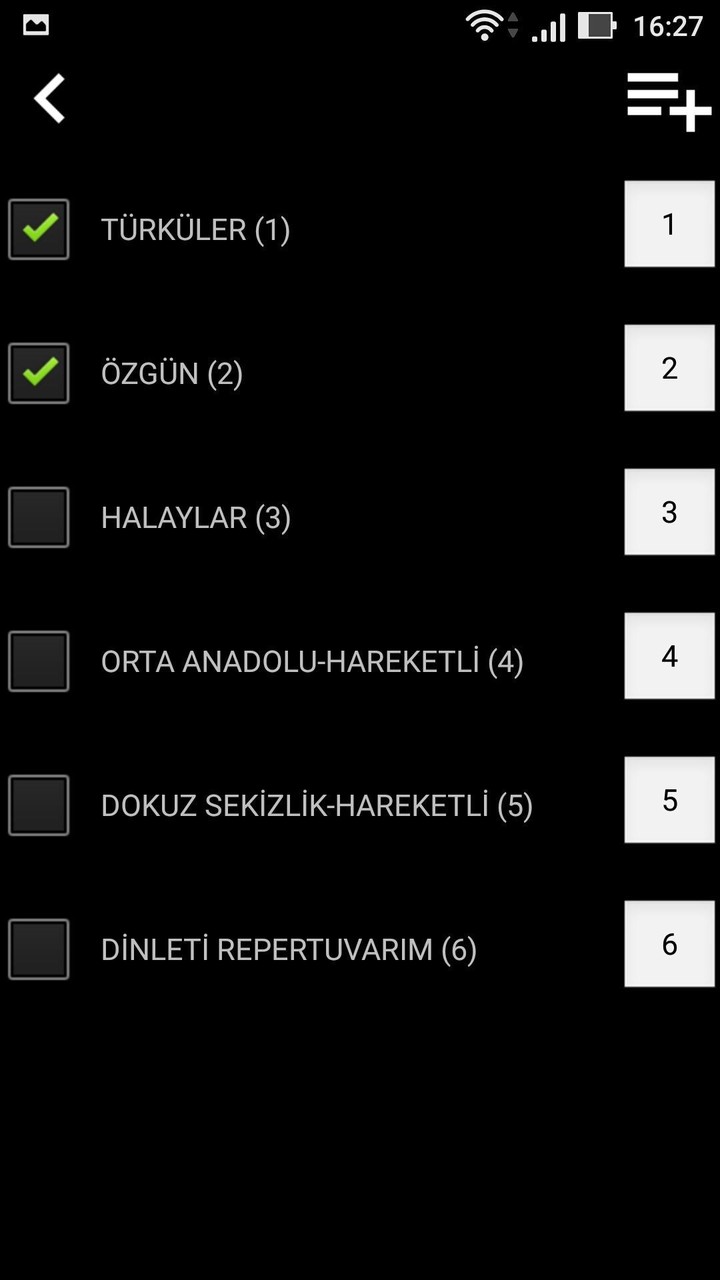Enable the DİNLETİ REPERTUVARIM checkbox
720x1280 pixels.
point(38,948)
